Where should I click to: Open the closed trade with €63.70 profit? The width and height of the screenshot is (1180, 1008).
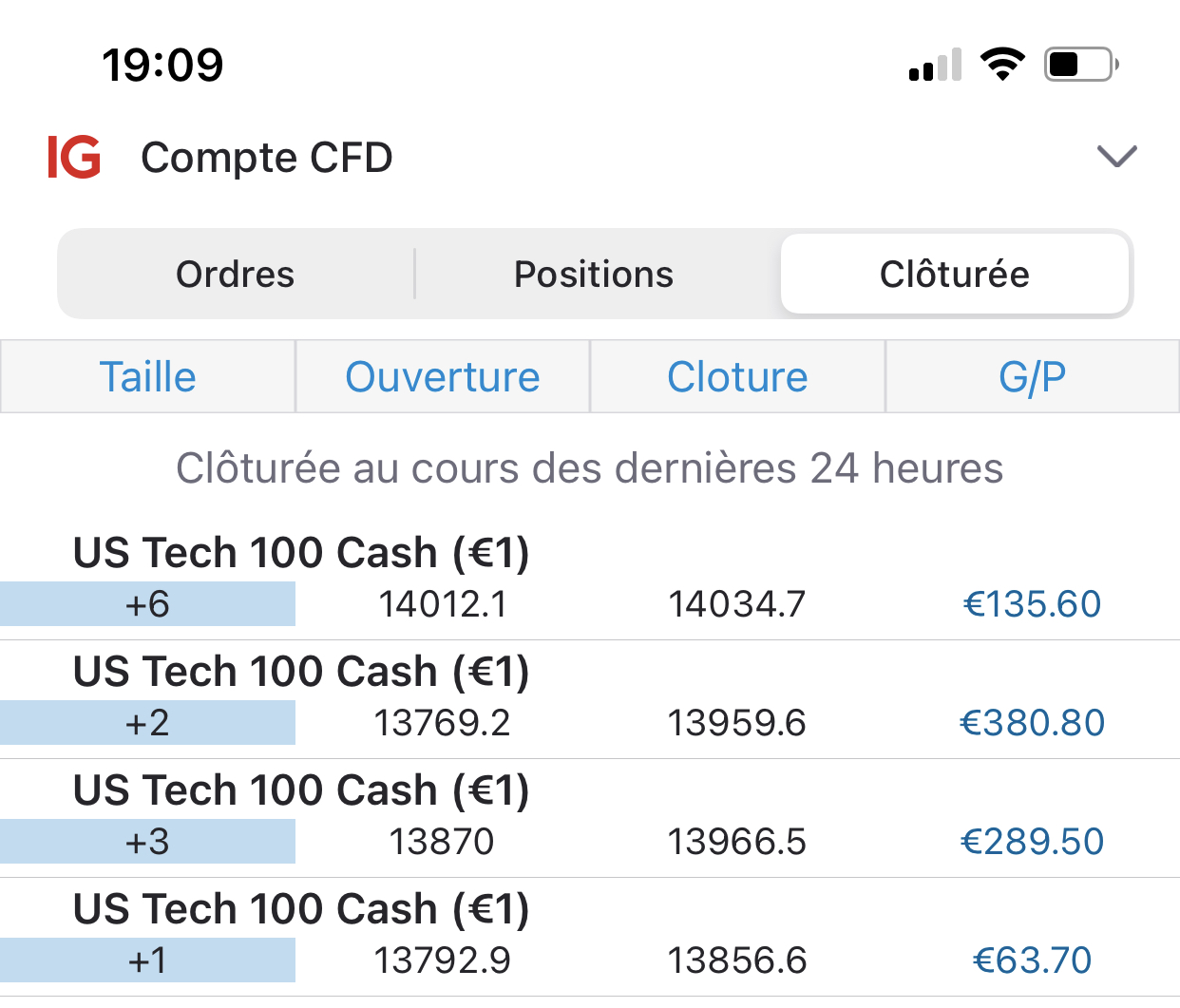pos(589,938)
